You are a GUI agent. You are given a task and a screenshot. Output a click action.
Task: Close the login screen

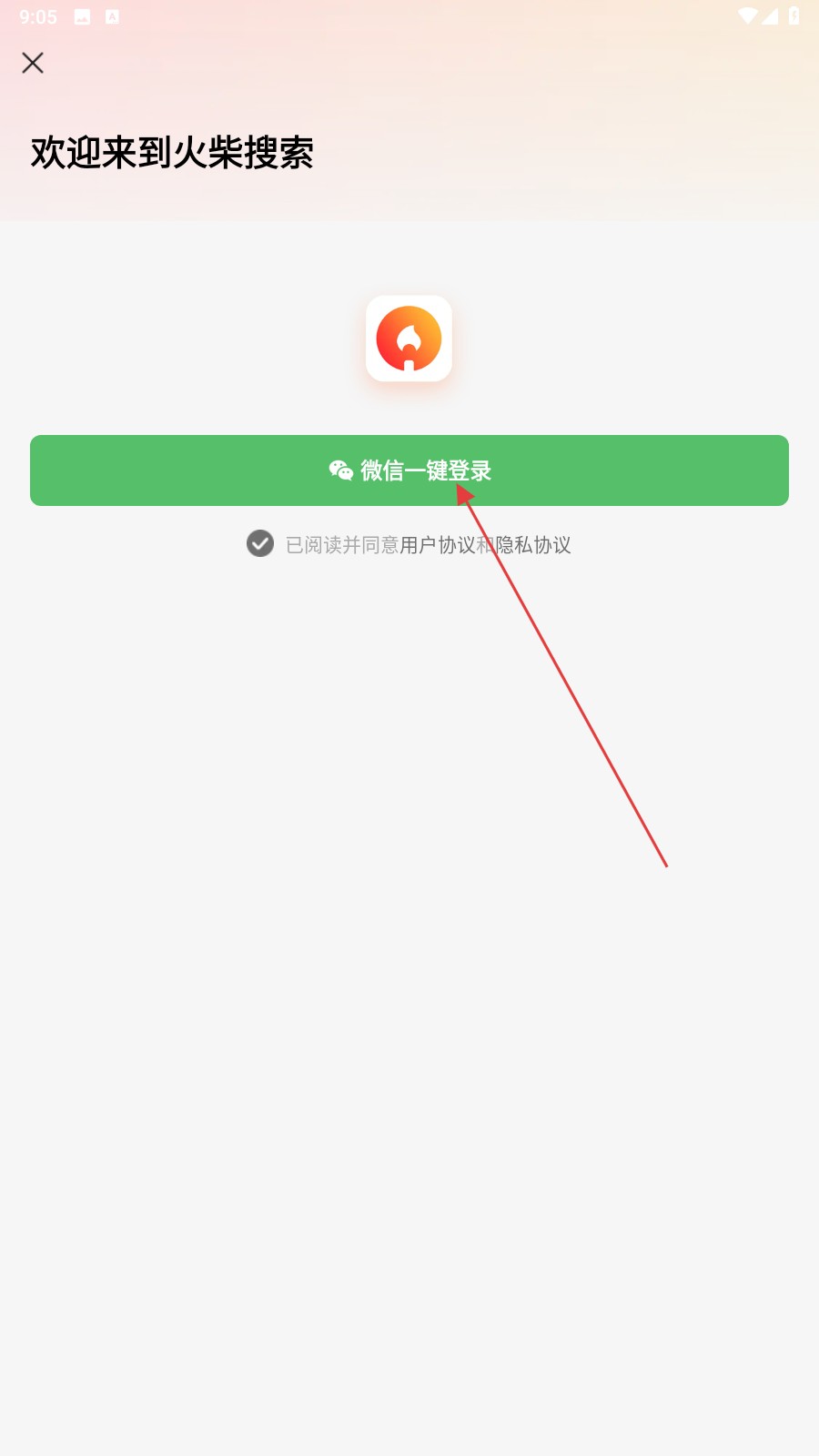pos(33,63)
